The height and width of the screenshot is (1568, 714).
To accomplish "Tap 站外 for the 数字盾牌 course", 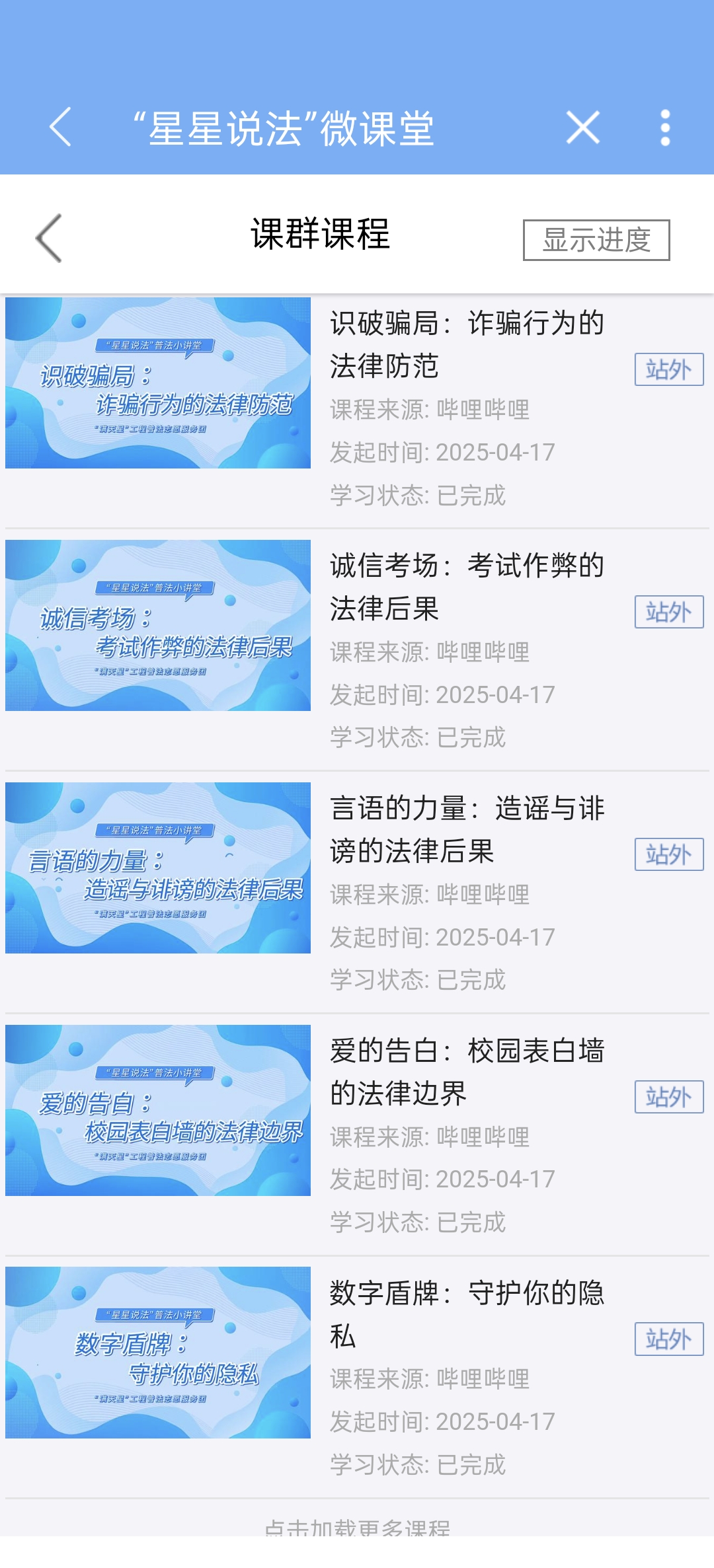I will 669,1339.
